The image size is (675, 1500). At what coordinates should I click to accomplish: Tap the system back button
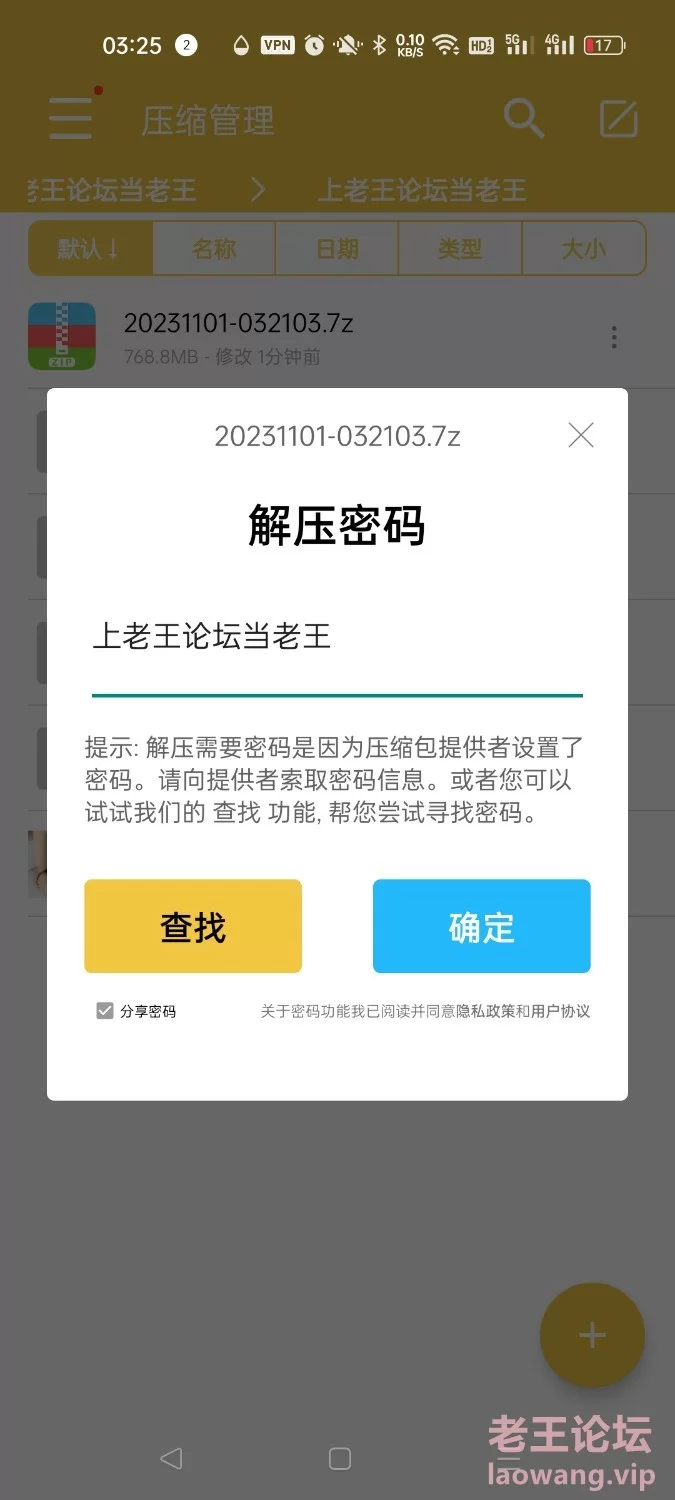tap(171, 1458)
